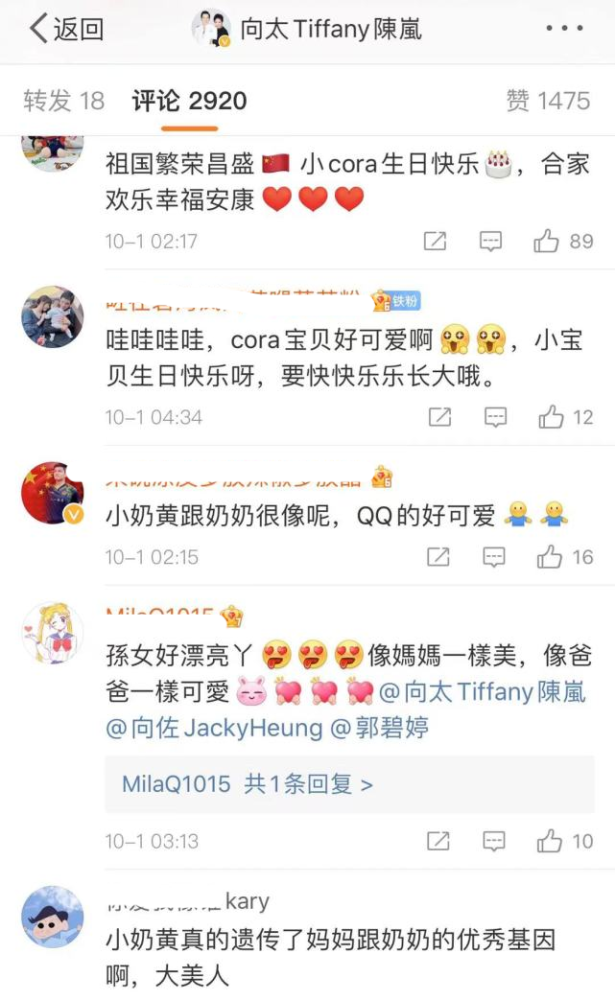Reply to the comment posted at 10-1 04:34
The width and height of the screenshot is (615, 1000).
coord(495,417)
